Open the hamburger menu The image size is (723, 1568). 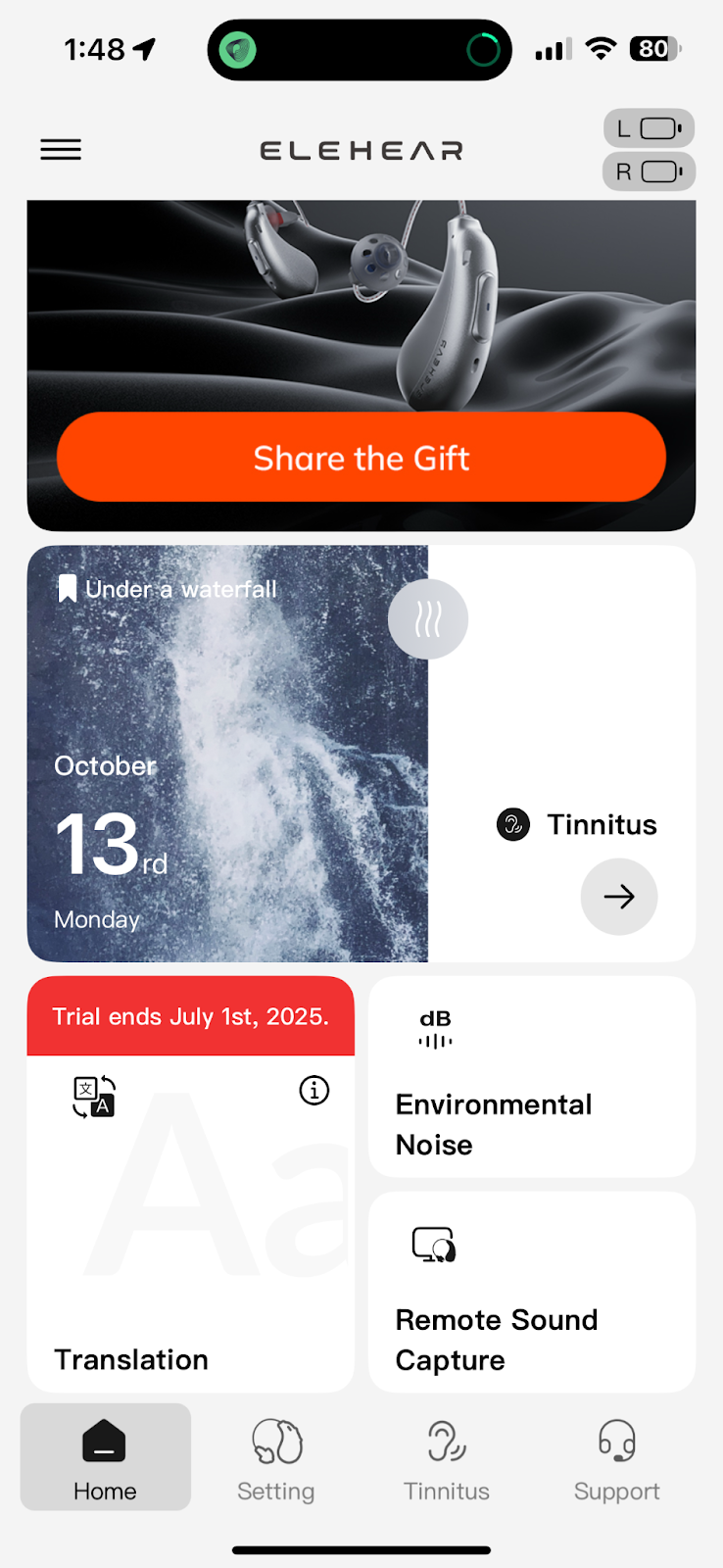coord(61,149)
